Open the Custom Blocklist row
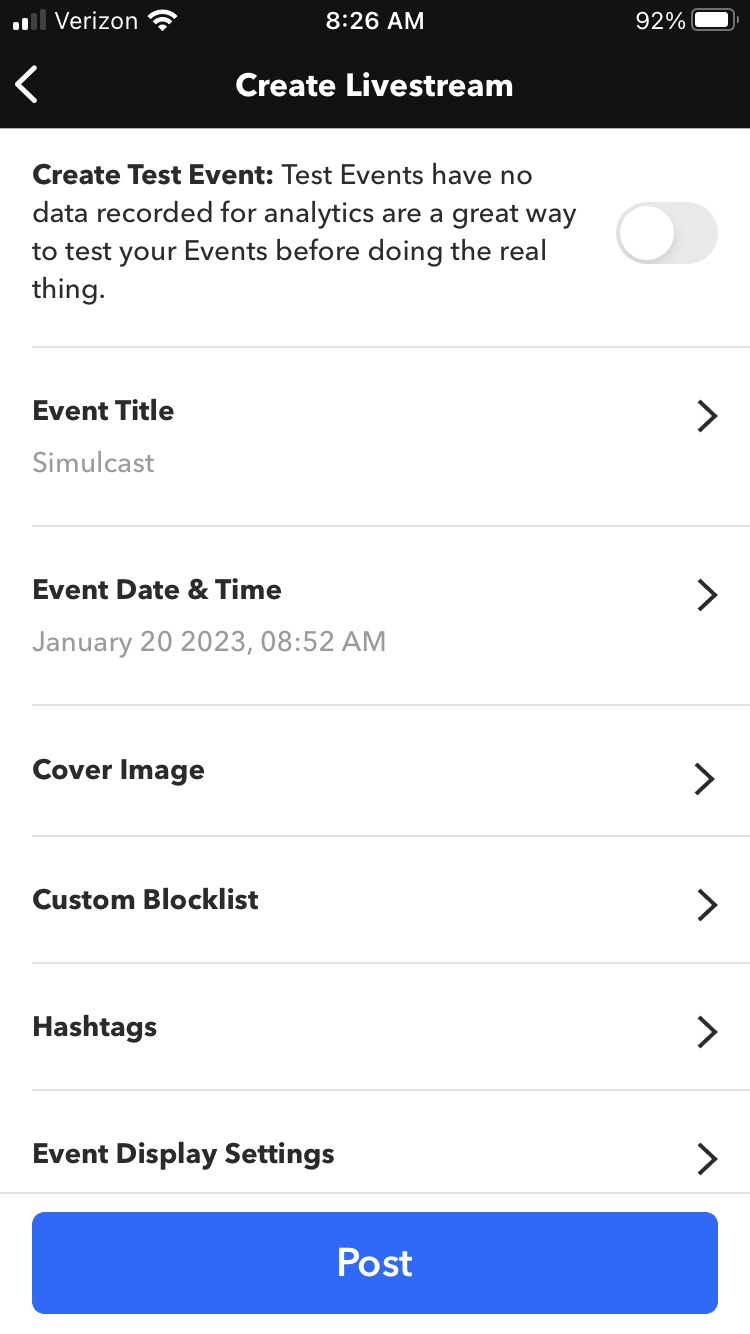The image size is (750, 1334). coord(375,900)
